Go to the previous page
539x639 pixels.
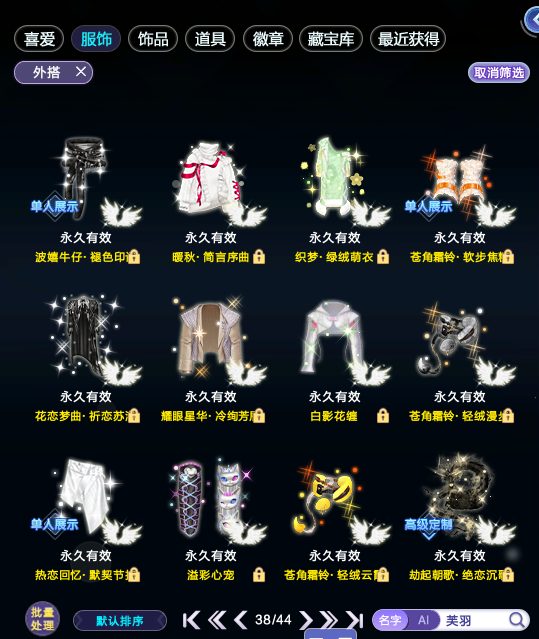point(240,620)
